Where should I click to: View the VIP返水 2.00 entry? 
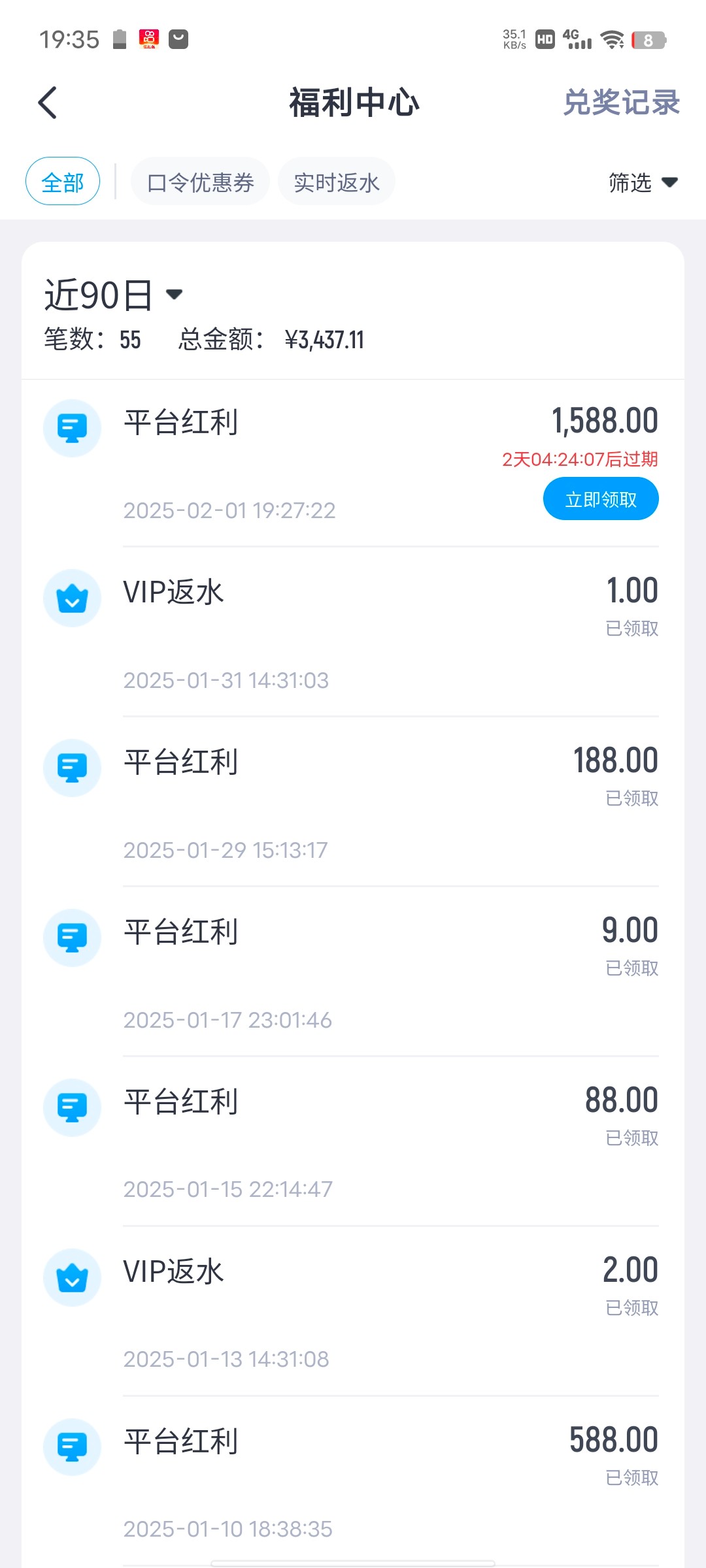tap(353, 1311)
